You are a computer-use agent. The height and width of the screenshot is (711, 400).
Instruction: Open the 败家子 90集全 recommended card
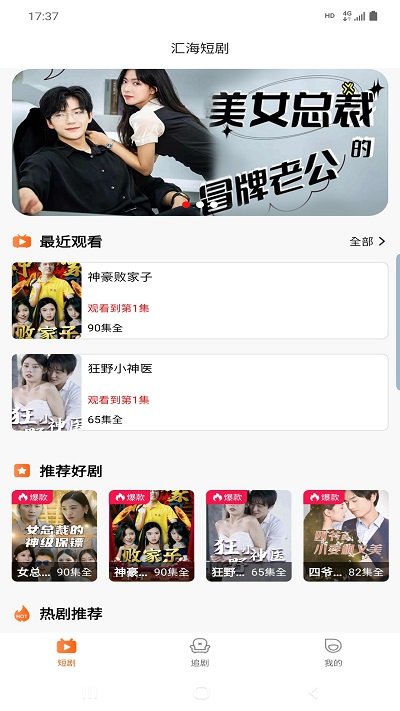(151, 536)
